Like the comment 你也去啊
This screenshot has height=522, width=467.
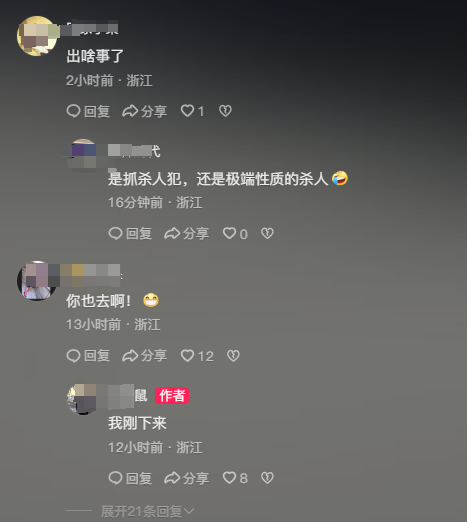197,356
